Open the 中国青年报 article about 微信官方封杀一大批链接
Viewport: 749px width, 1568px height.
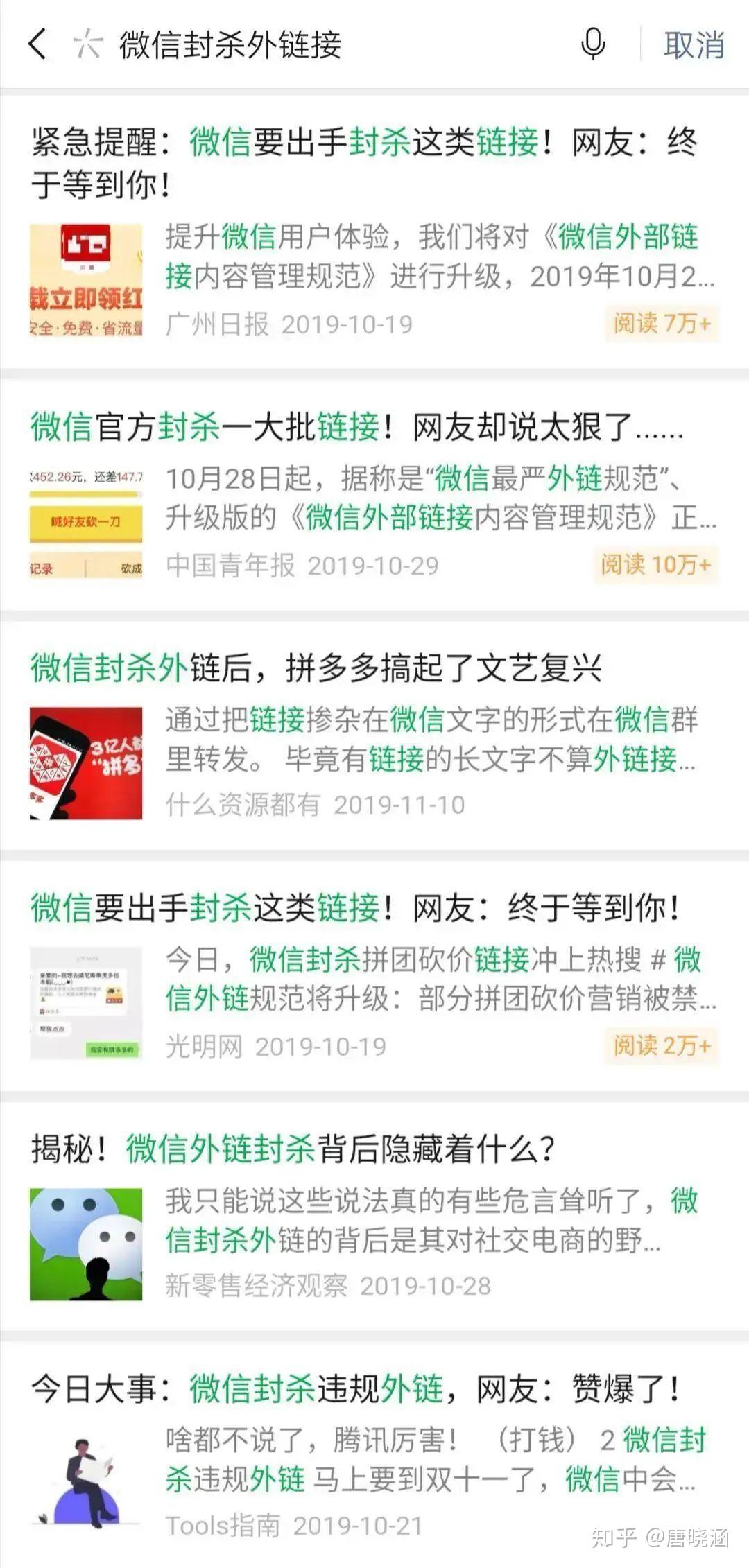click(356, 426)
